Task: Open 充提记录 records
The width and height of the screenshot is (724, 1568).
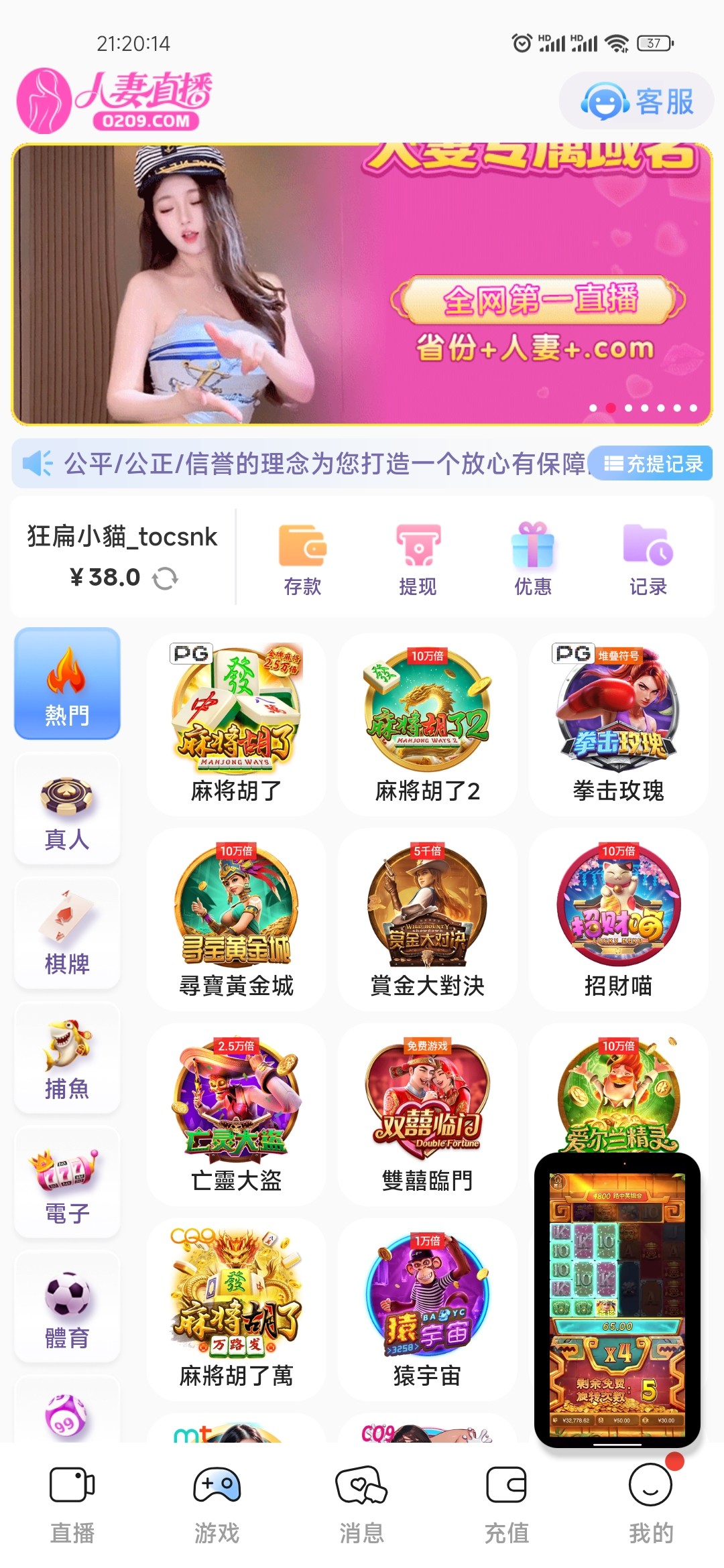Action: tap(653, 464)
